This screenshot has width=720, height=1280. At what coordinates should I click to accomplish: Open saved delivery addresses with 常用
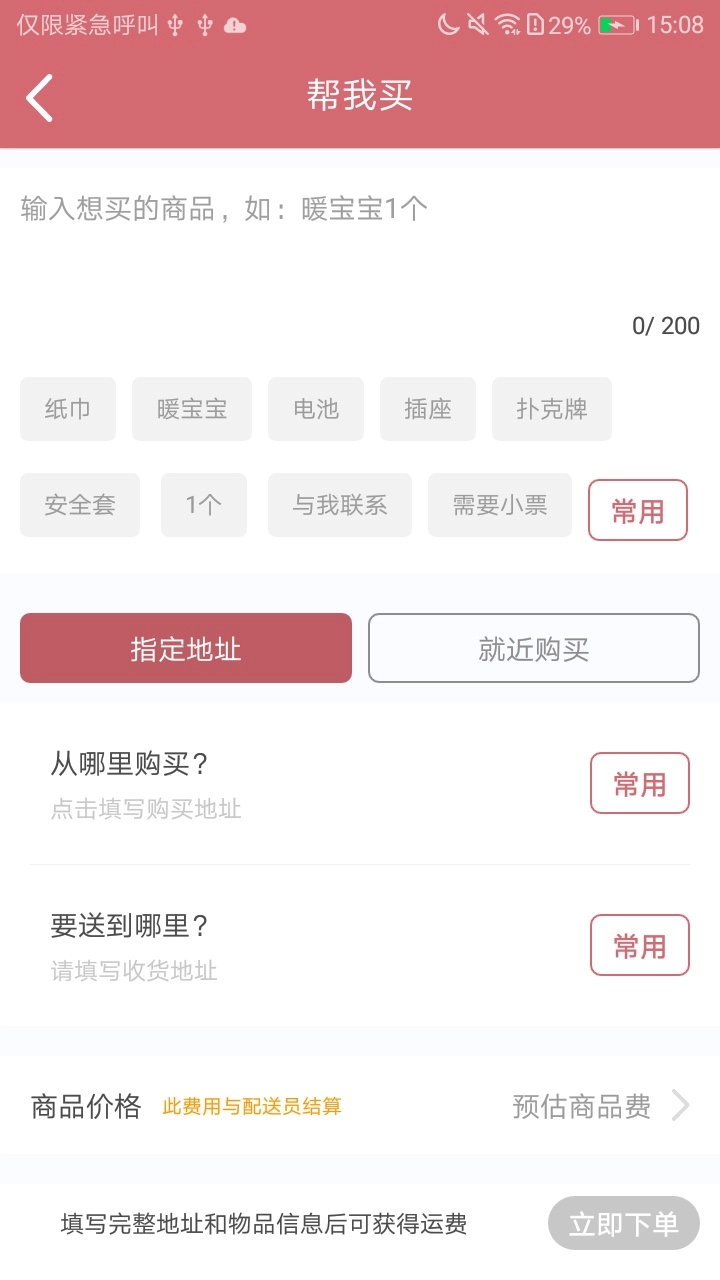[x=640, y=944]
